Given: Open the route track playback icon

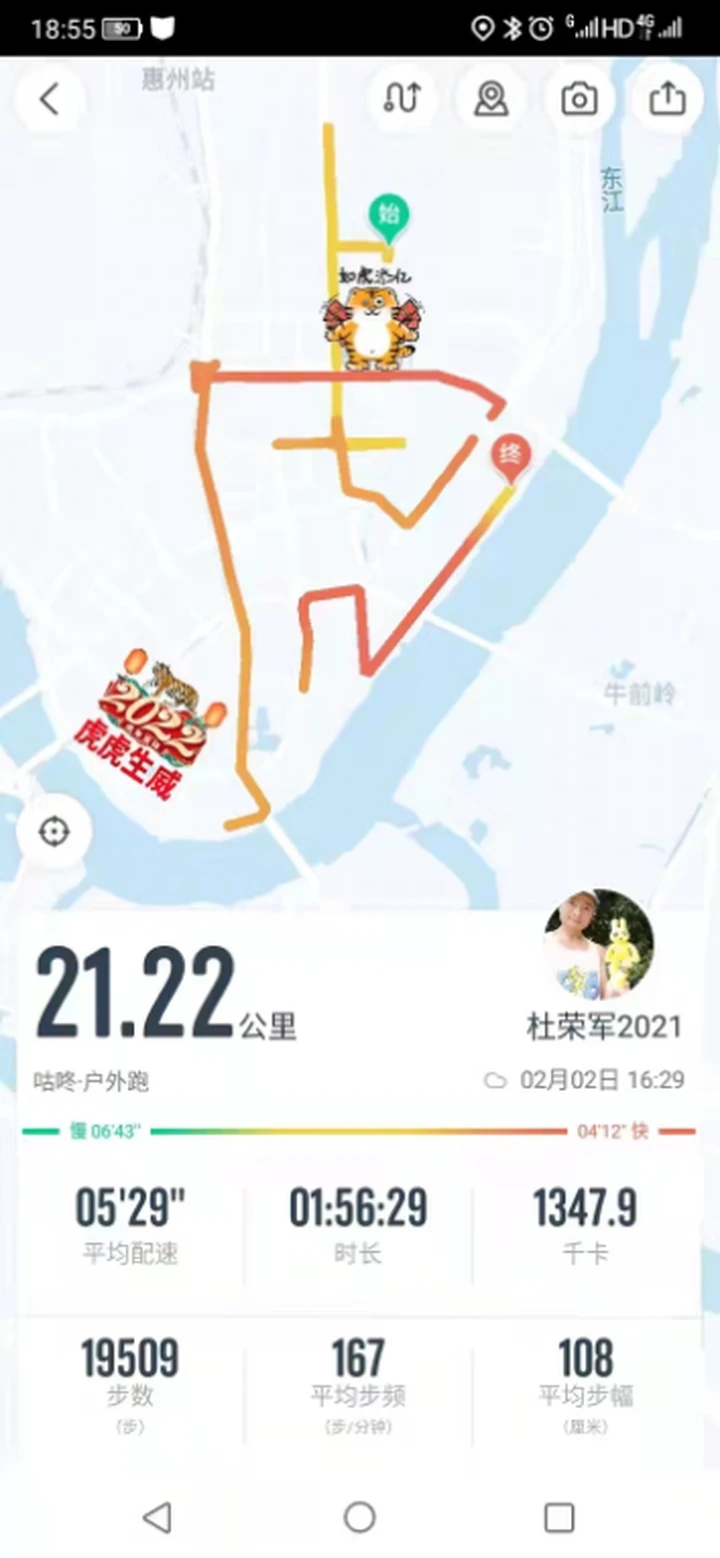Looking at the screenshot, I should 402,99.
